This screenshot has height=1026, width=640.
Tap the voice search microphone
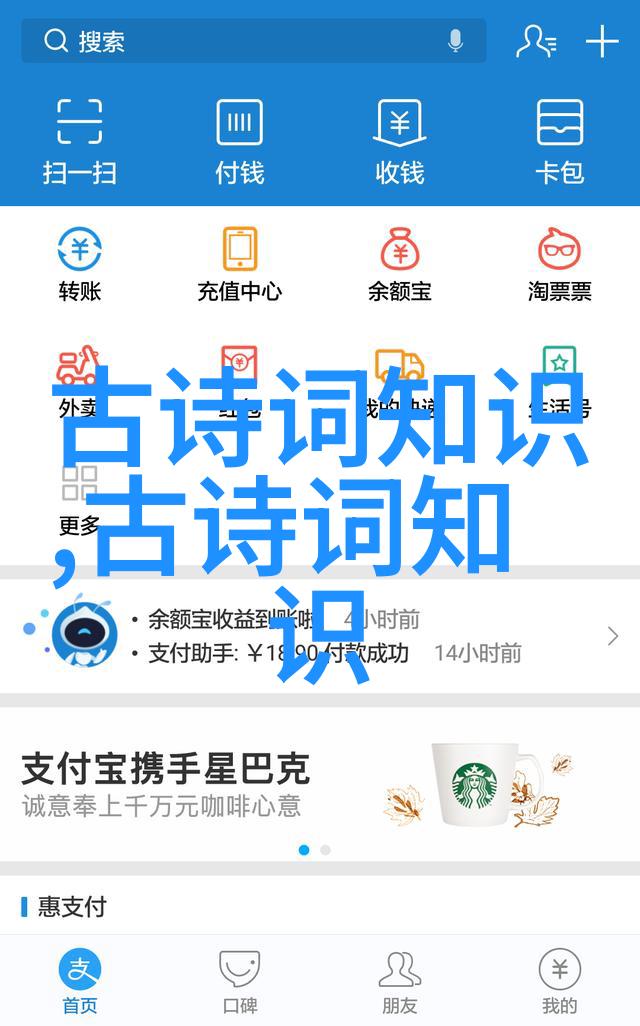tap(455, 42)
